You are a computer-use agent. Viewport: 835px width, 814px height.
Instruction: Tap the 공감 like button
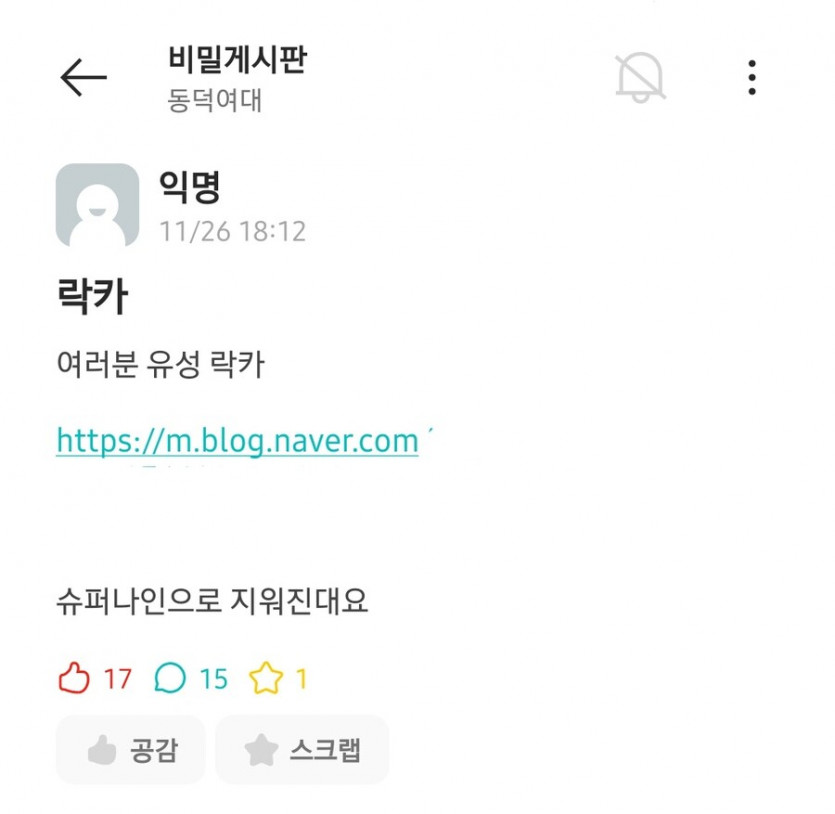[131, 750]
